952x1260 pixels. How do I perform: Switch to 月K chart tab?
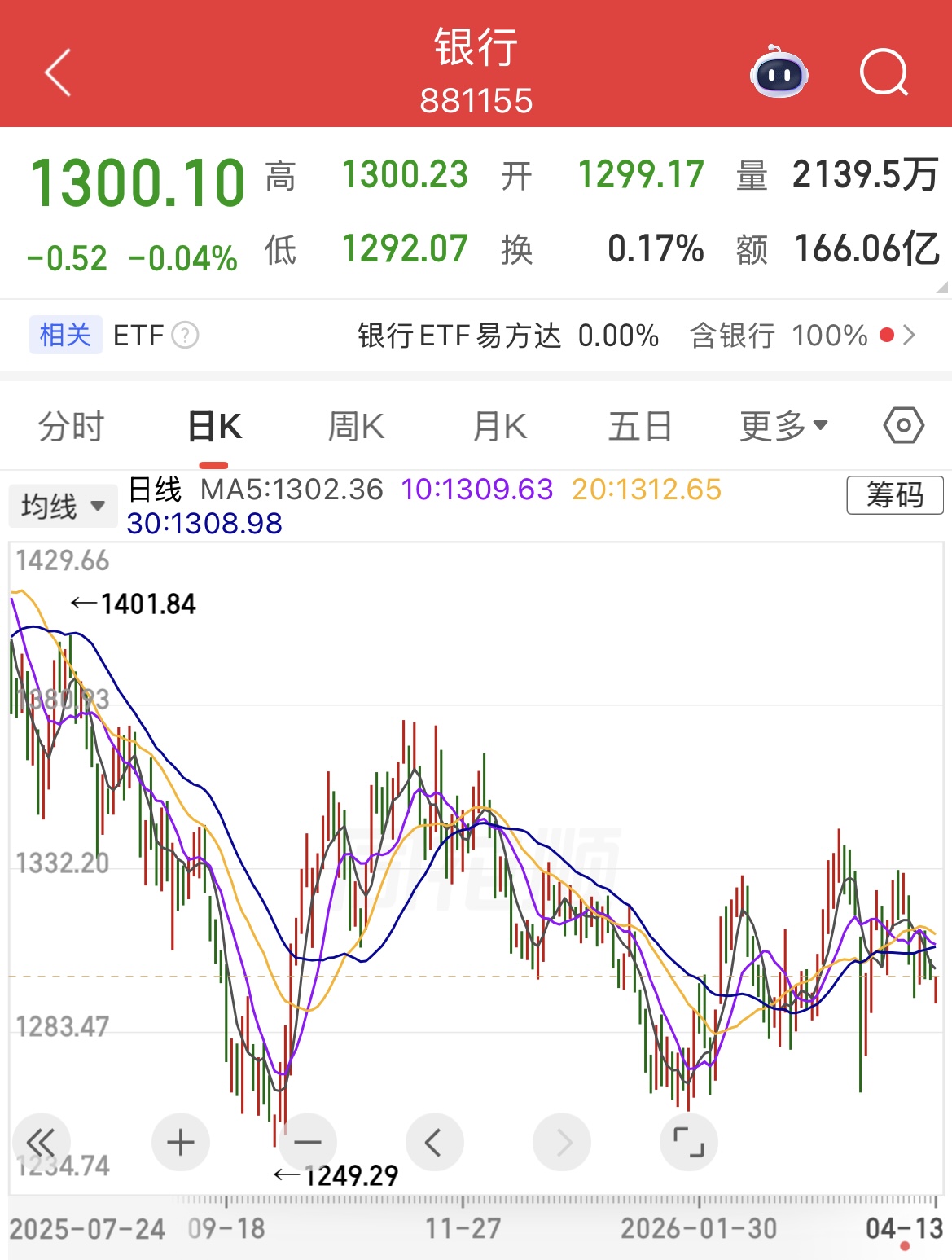point(499,426)
